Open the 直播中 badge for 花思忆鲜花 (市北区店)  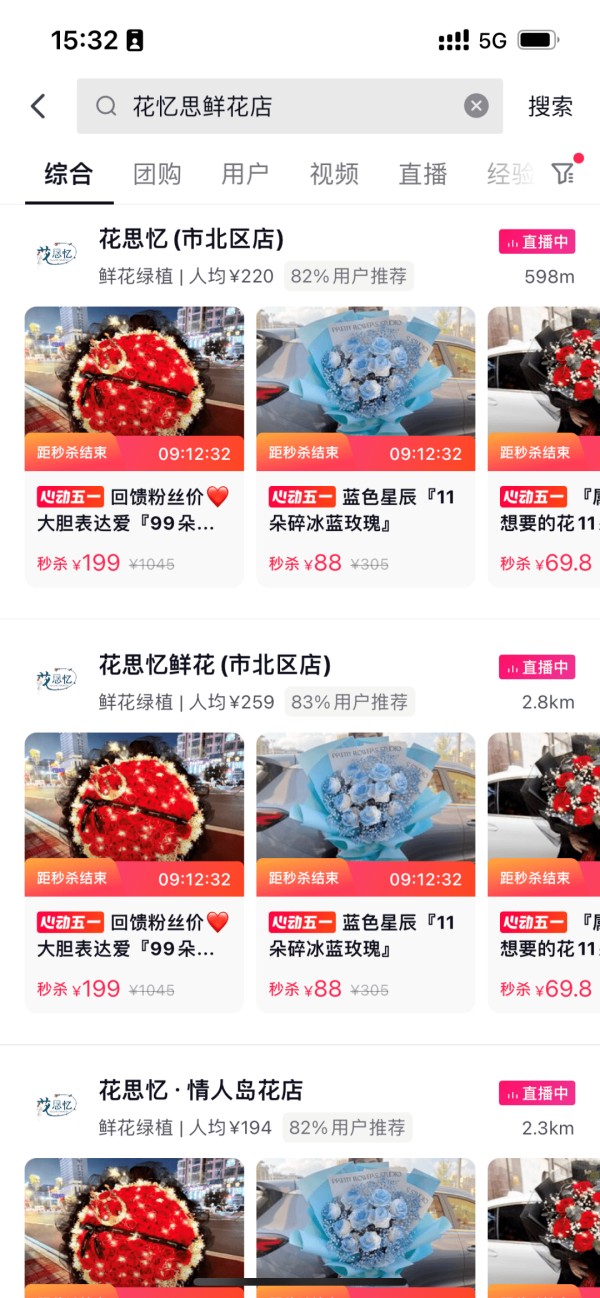pyautogui.click(x=537, y=667)
